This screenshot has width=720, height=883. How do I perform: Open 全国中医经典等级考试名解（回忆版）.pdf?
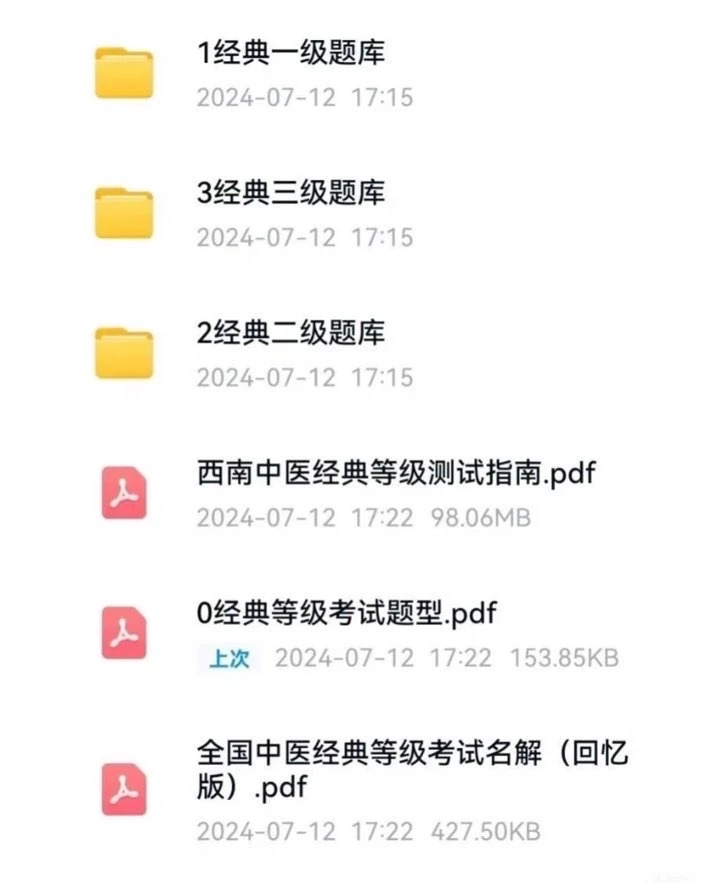(x=412, y=768)
